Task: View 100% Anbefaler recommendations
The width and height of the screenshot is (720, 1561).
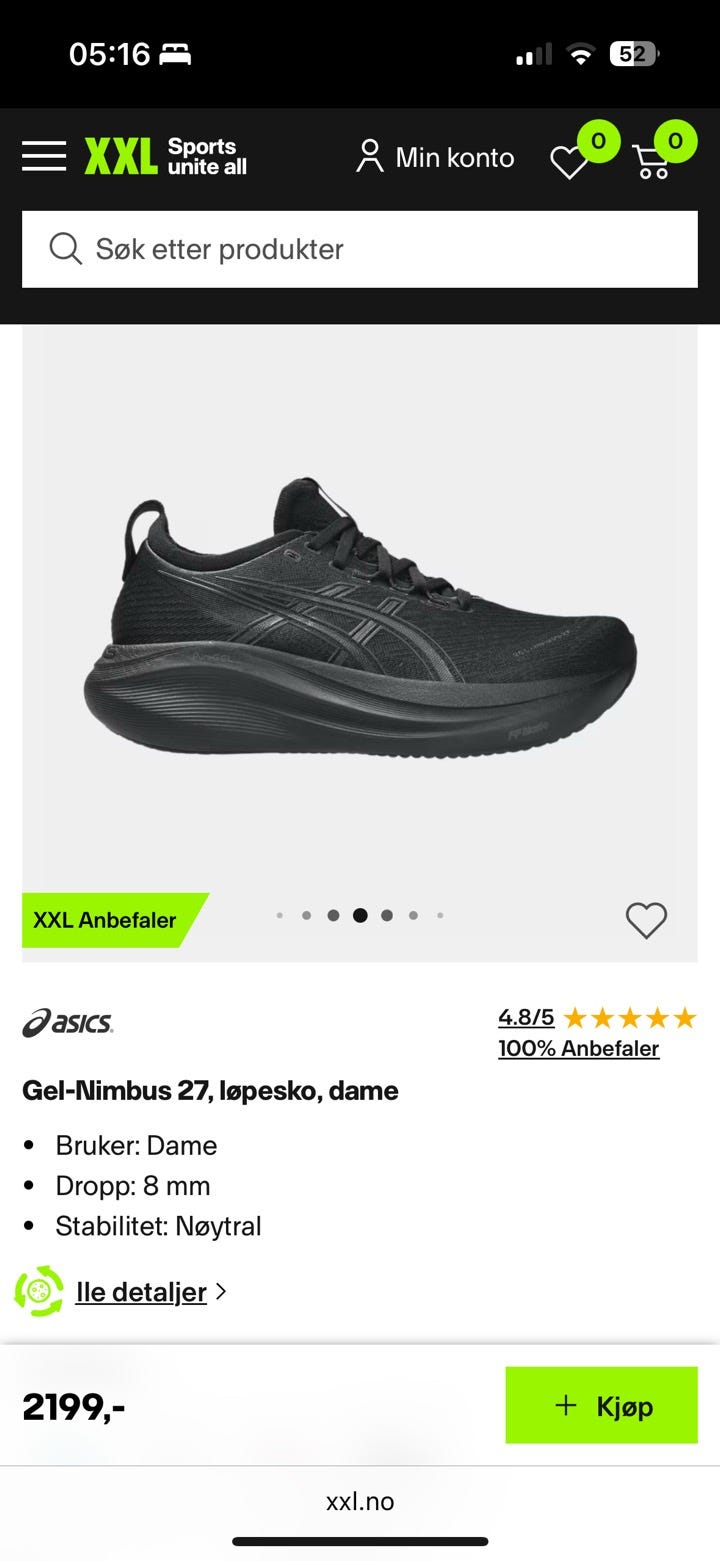Action: click(579, 1048)
